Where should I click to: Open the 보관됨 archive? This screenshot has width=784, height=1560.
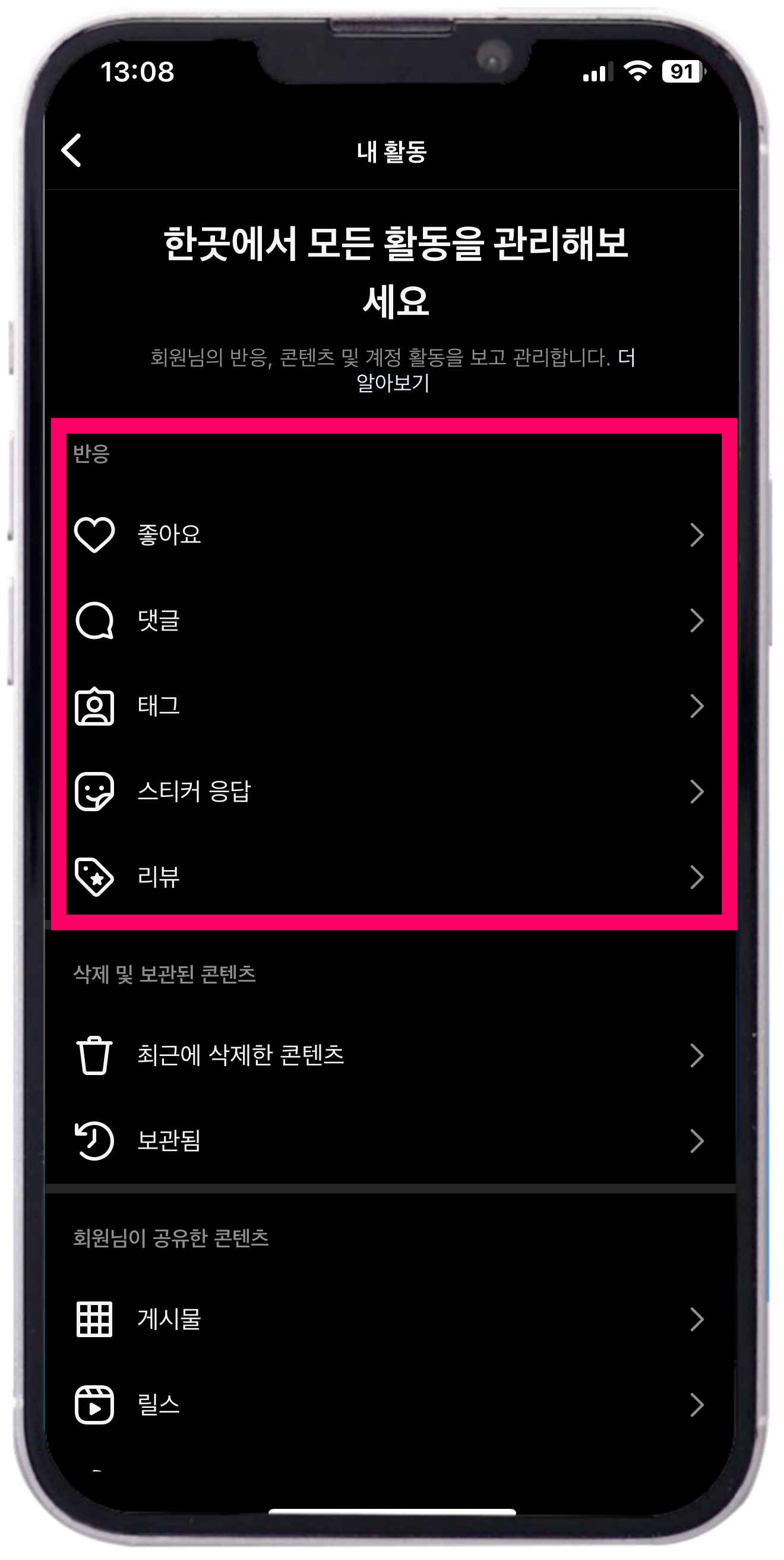click(x=387, y=1141)
